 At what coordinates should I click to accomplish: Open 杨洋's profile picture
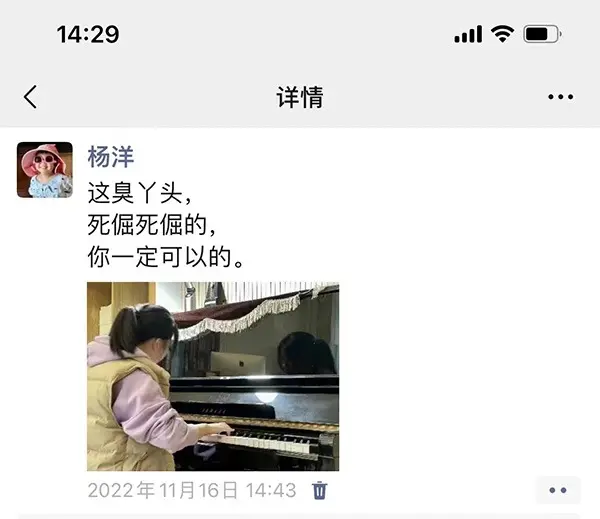tap(45, 170)
